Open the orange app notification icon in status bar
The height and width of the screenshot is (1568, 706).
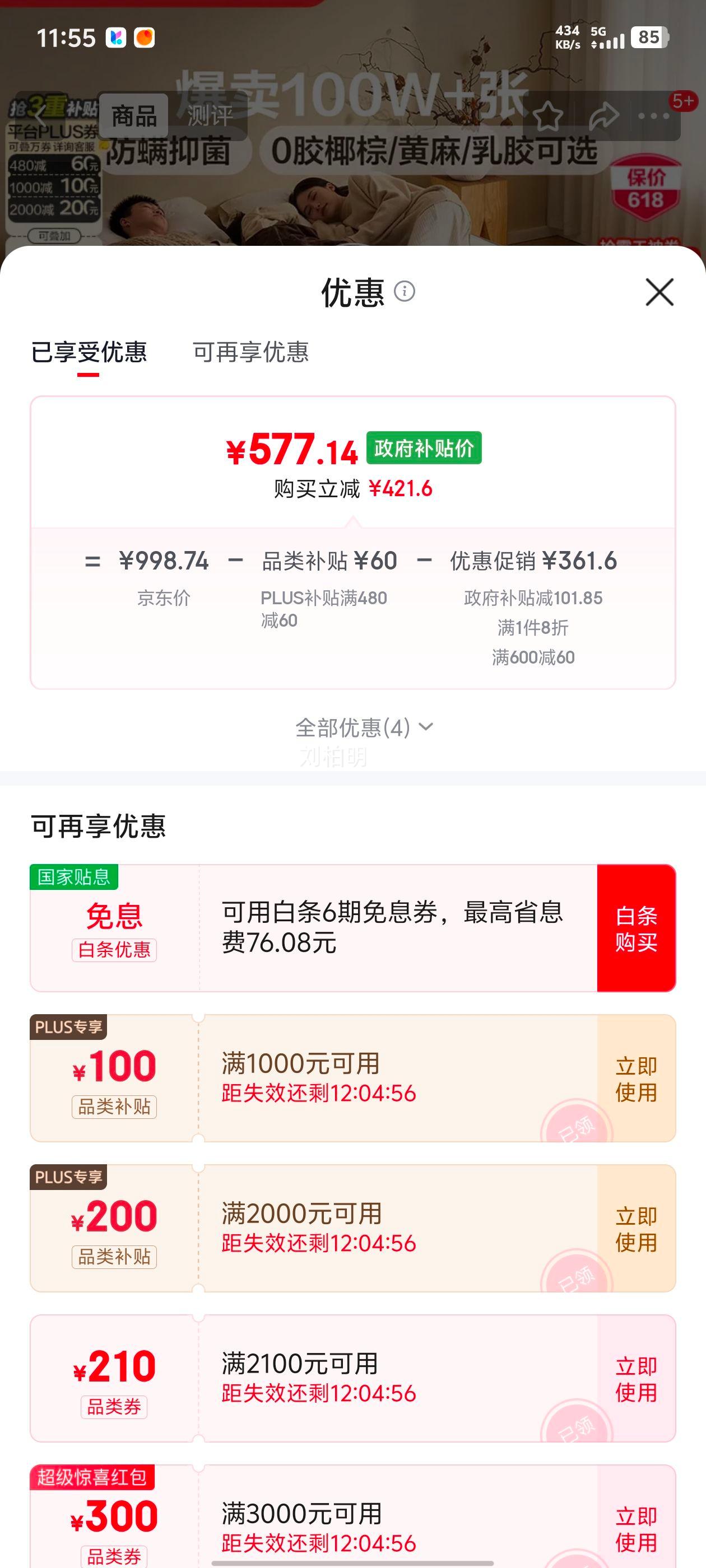144,38
